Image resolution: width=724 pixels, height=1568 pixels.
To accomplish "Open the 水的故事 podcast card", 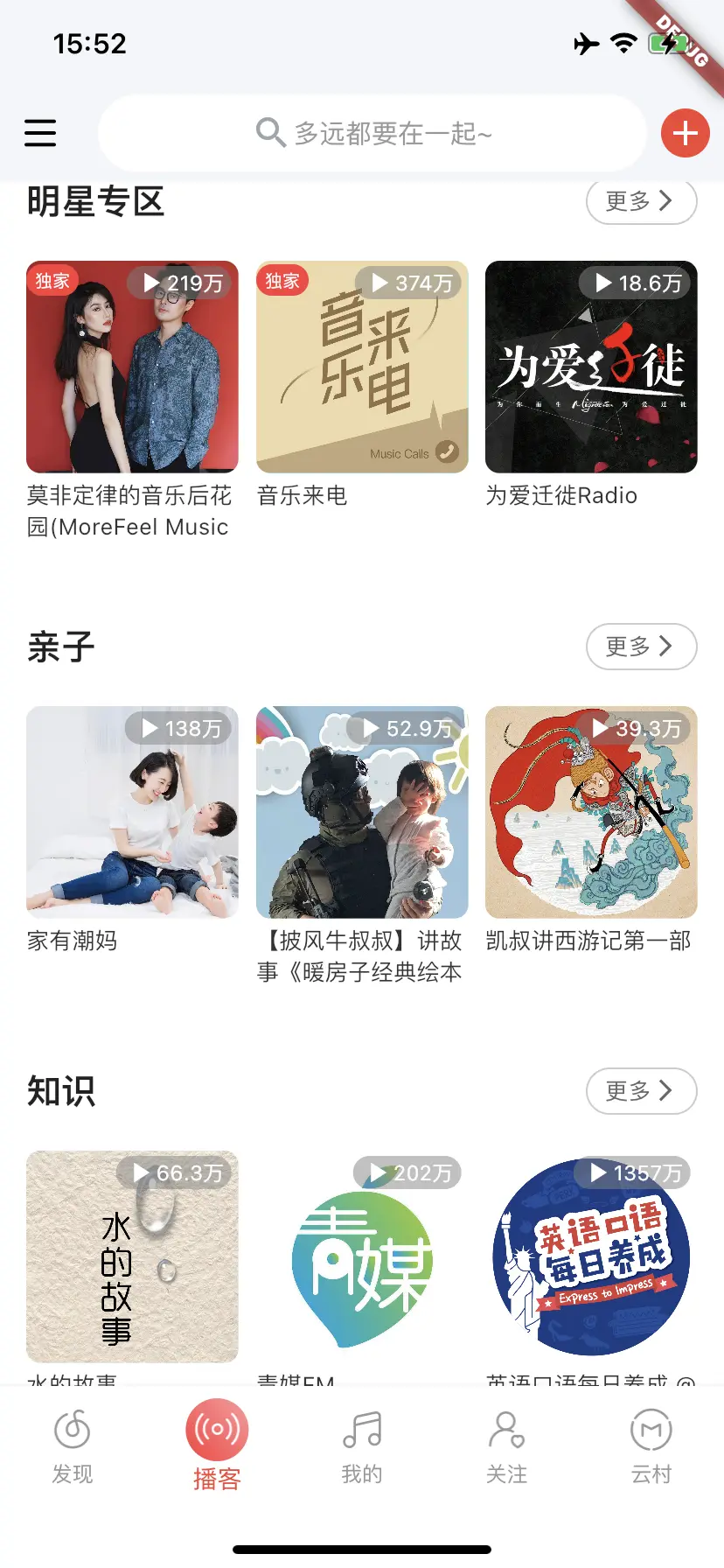I will (x=132, y=1256).
